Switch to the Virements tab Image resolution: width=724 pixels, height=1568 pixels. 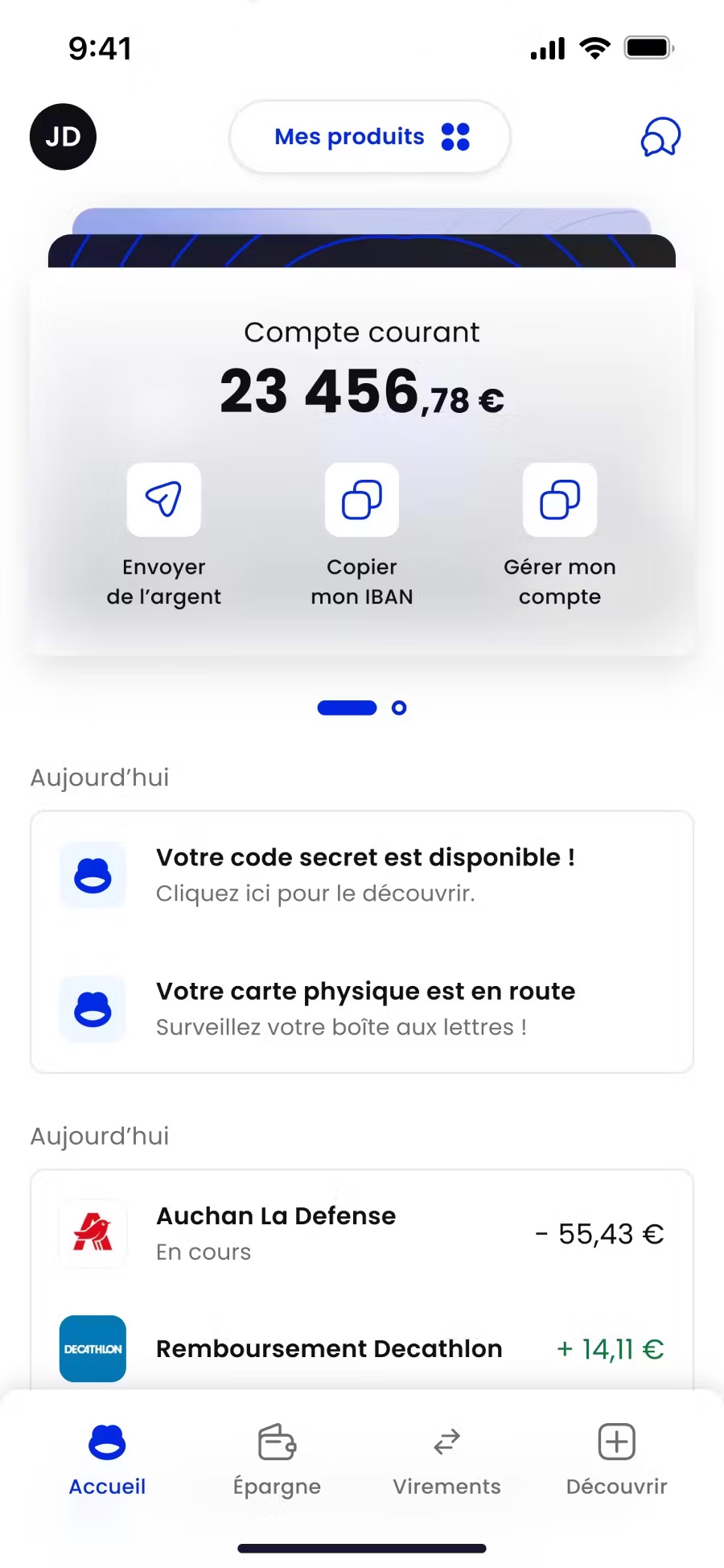click(x=446, y=1459)
